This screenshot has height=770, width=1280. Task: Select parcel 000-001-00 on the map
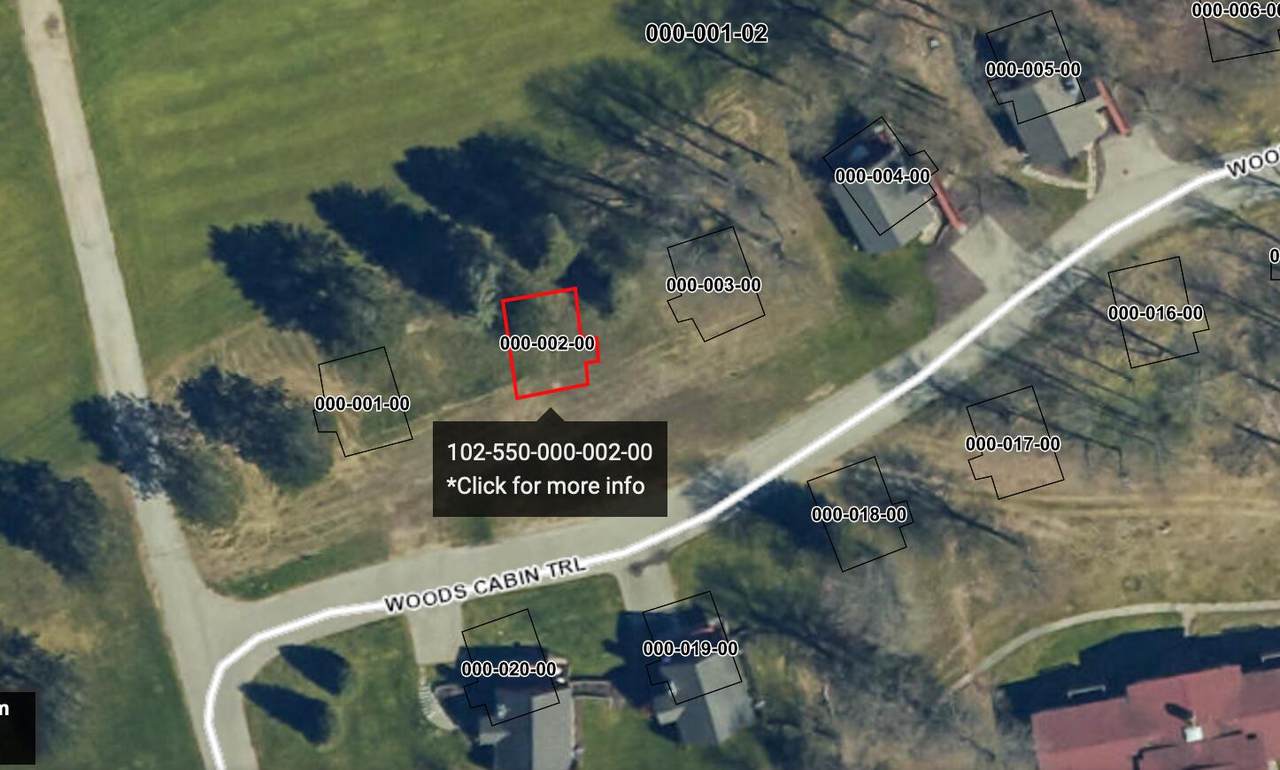pyautogui.click(x=363, y=403)
